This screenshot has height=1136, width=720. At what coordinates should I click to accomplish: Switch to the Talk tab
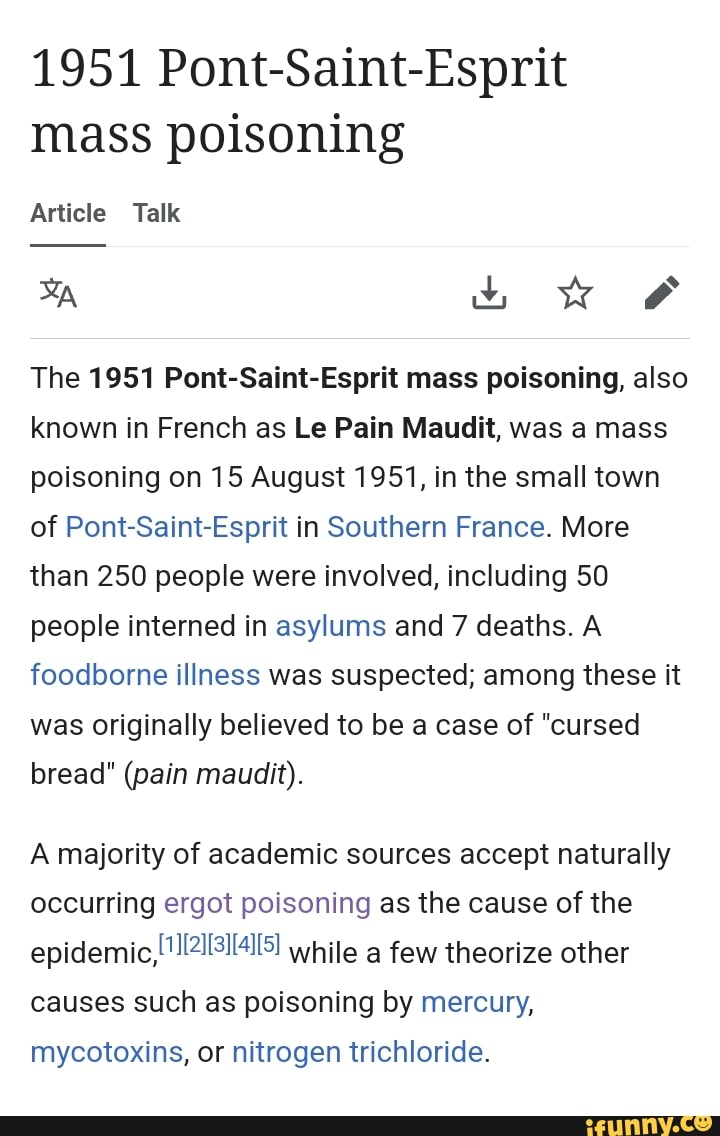click(156, 213)
